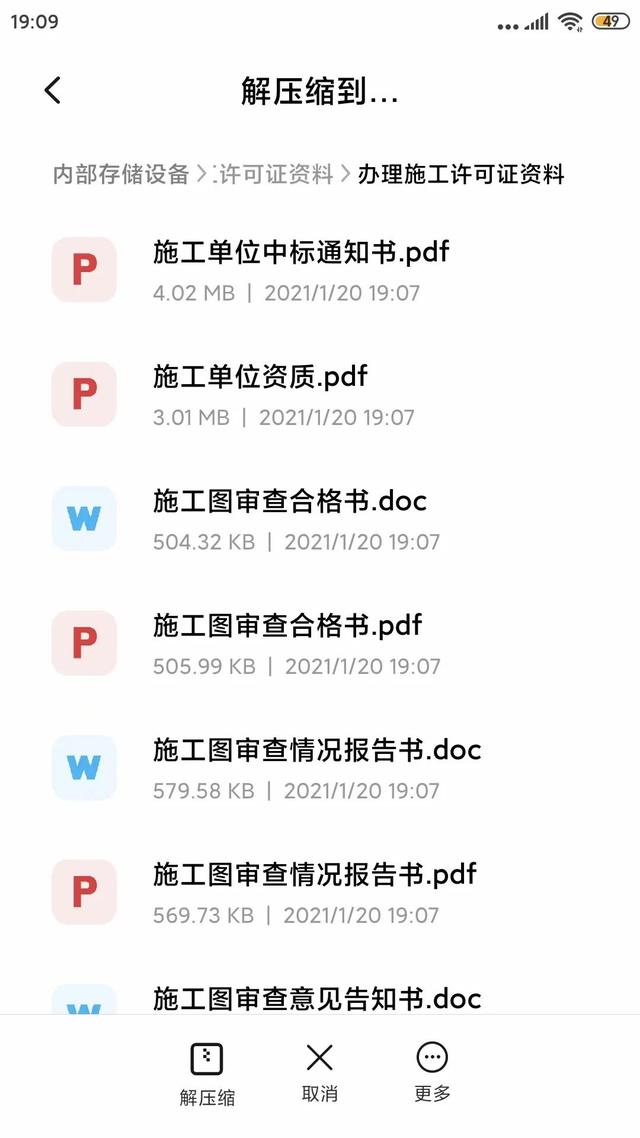The height and width of the screenshot is (1138, 640).
Task: Open 施工图审查合格书.doc document
Action: click(320, 518)
